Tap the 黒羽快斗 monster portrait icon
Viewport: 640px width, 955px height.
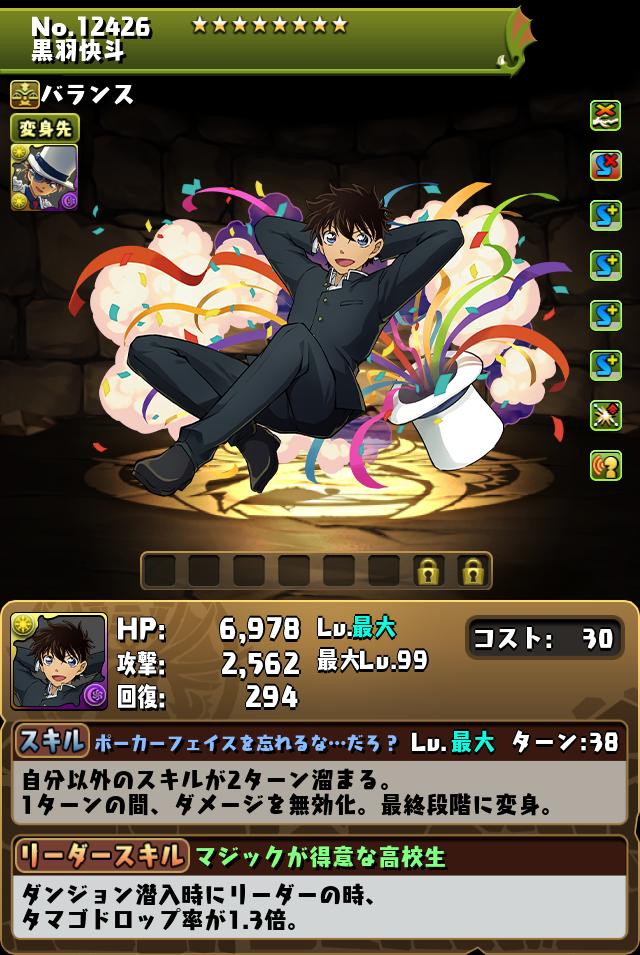click(58, 661)
